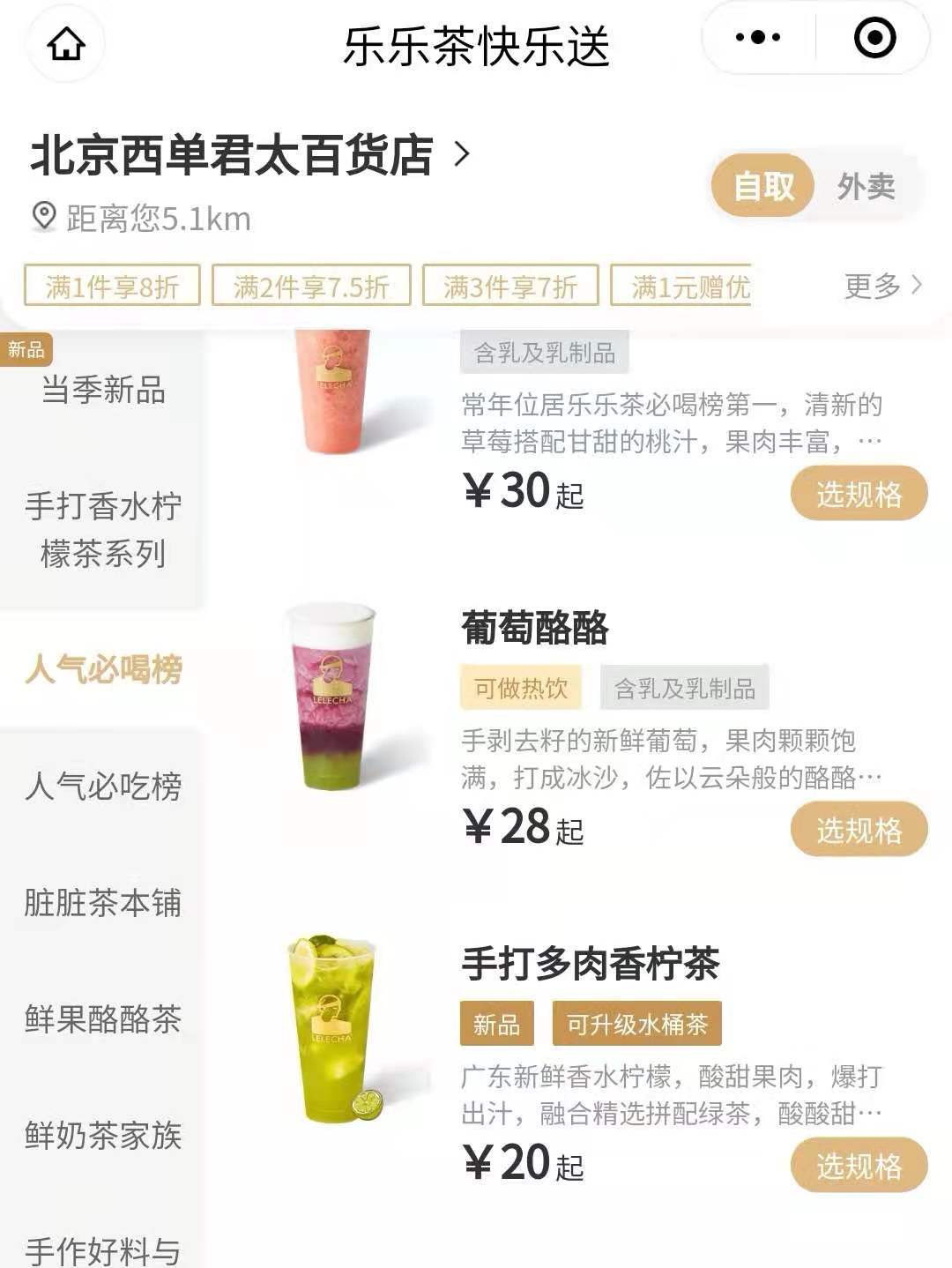Image resolution: width=952 pixels, height=1268 pixels.
Task: Switch to 自取 pickup mode
Action: [763, 186]
